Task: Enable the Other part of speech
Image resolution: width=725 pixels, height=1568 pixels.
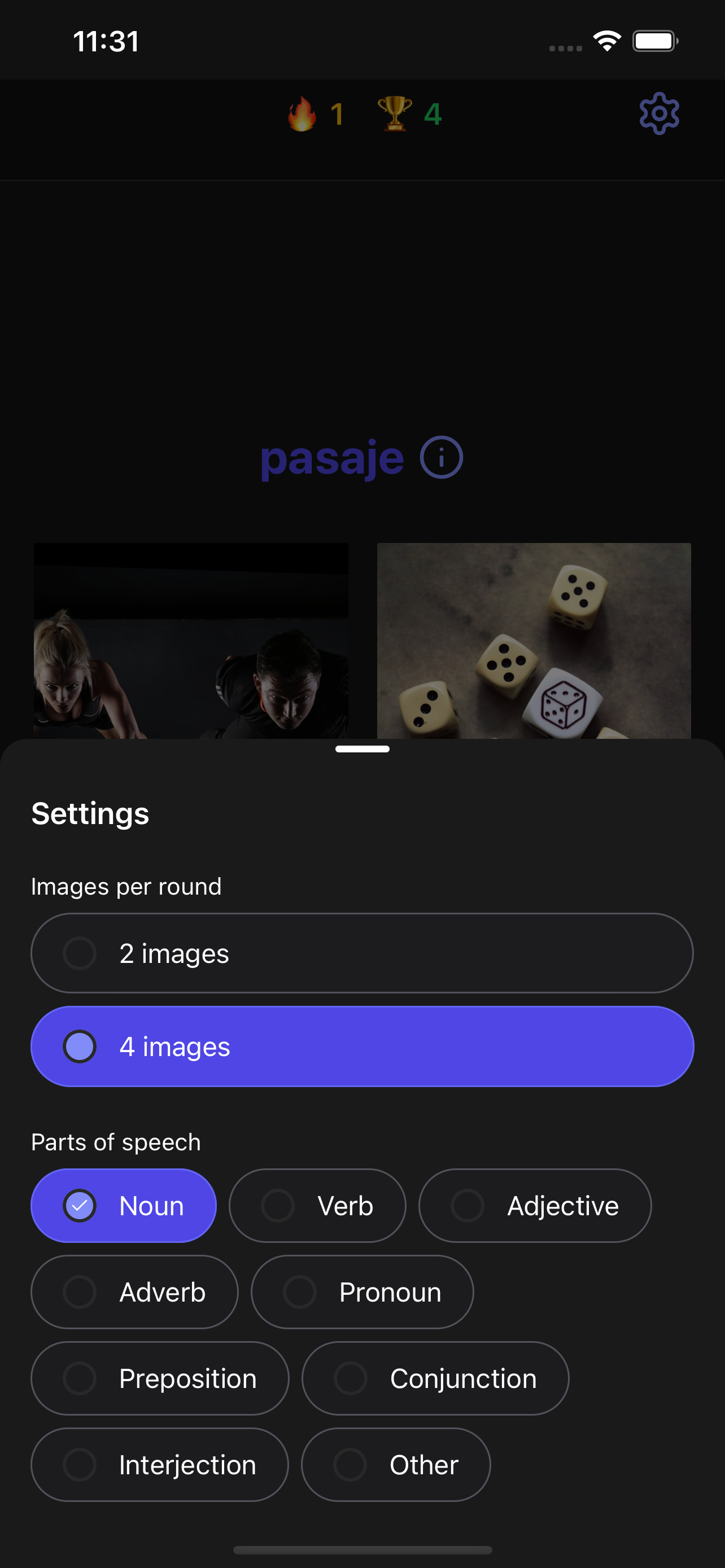Action: pyautogui.click(x=396, y=1465)
